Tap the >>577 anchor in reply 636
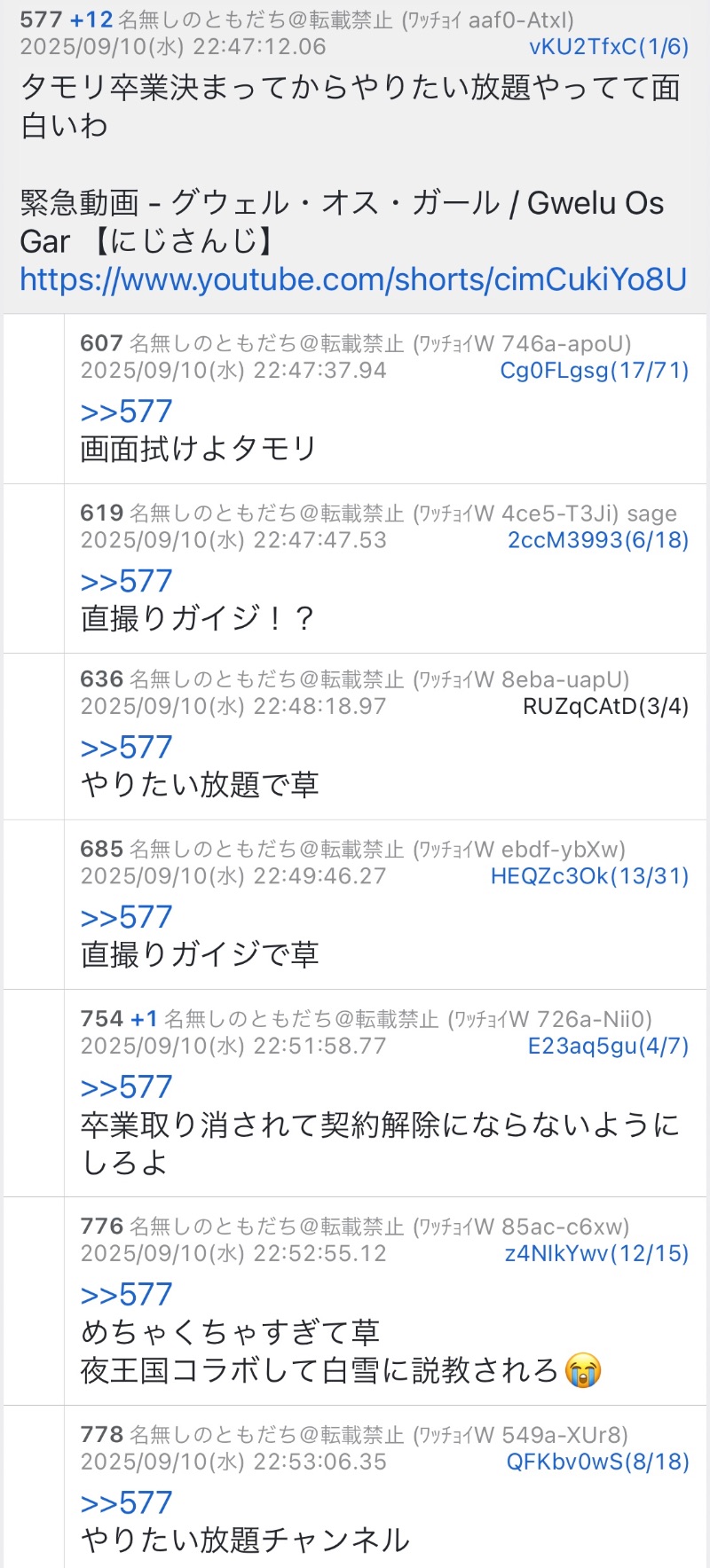Screen dimensions: 710x1568 coord(126,748)
